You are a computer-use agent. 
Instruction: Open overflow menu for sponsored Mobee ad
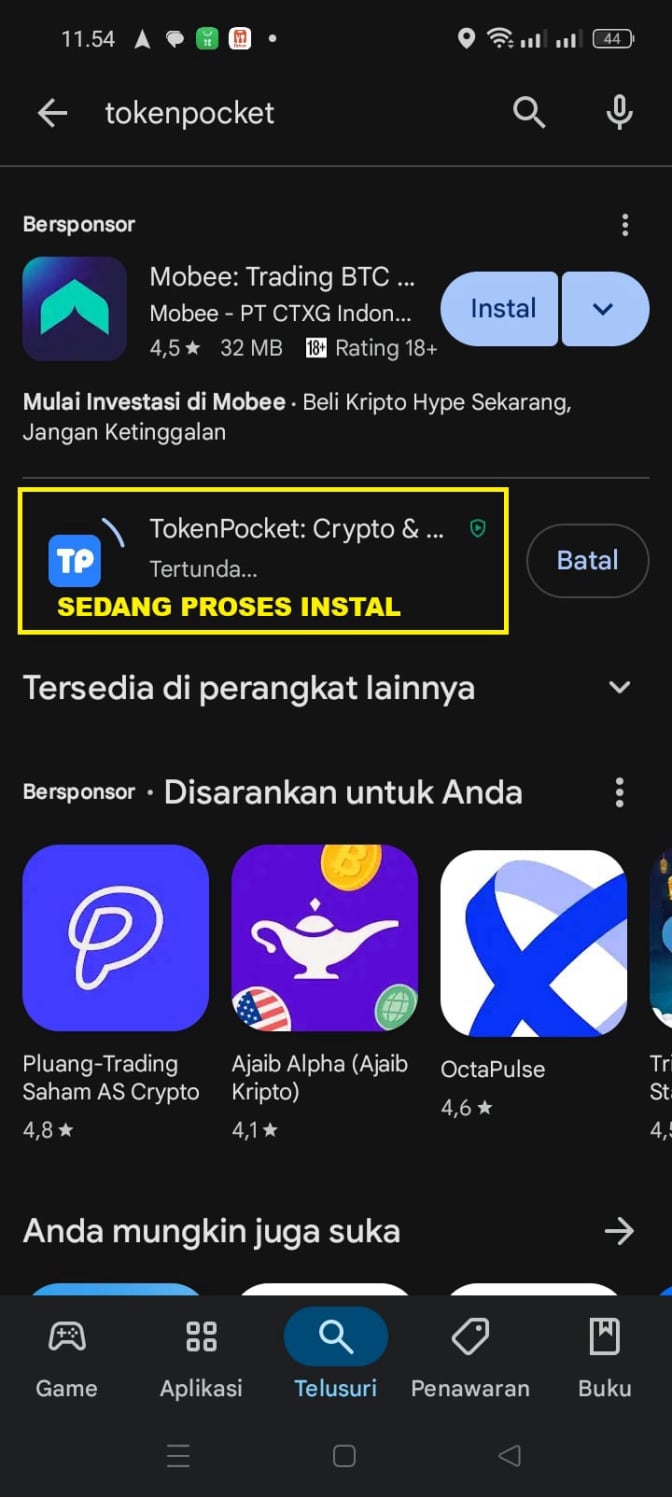(x=625, y=225)
